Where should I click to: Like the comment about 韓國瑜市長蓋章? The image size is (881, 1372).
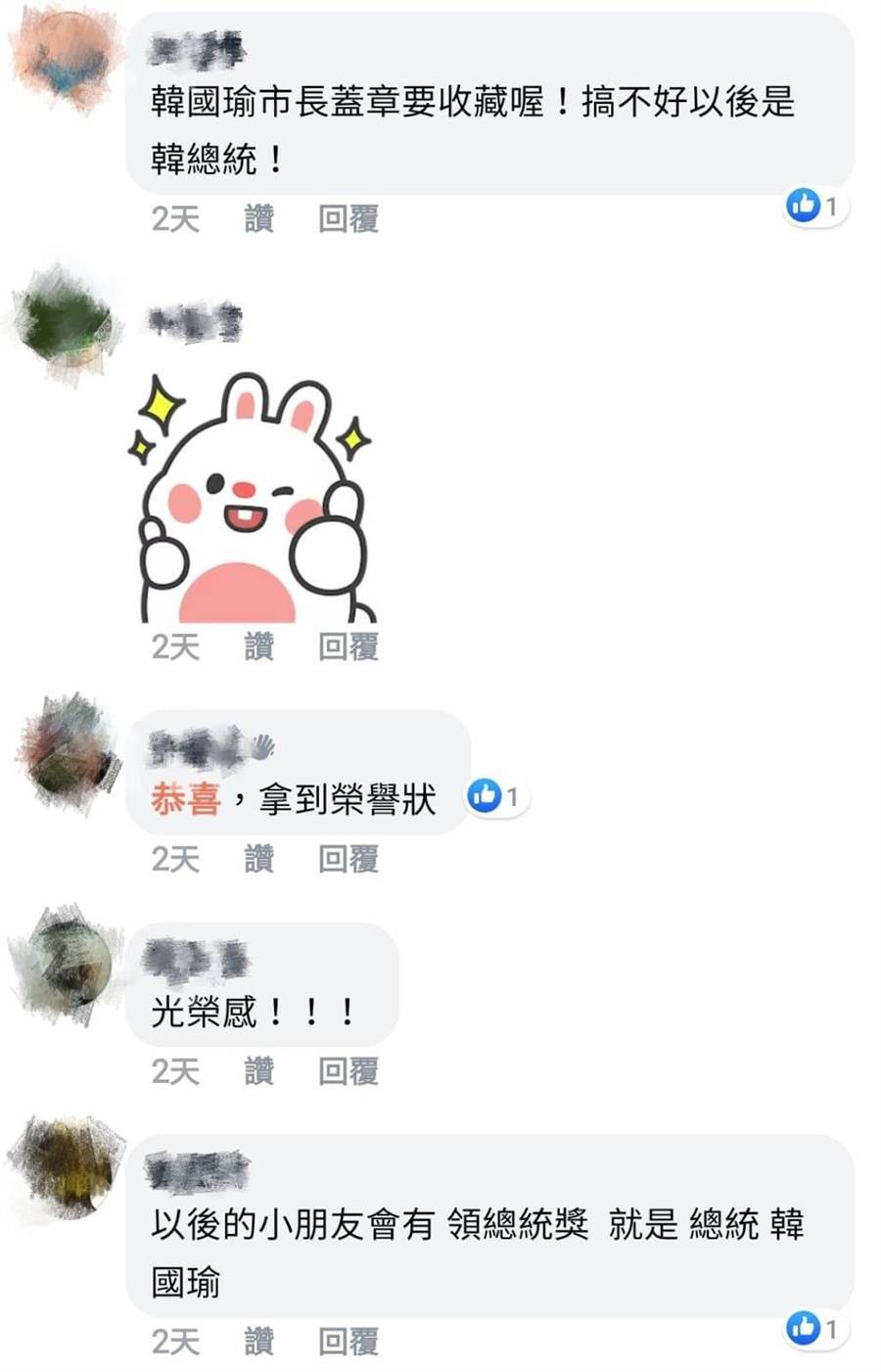coord(258,218)
